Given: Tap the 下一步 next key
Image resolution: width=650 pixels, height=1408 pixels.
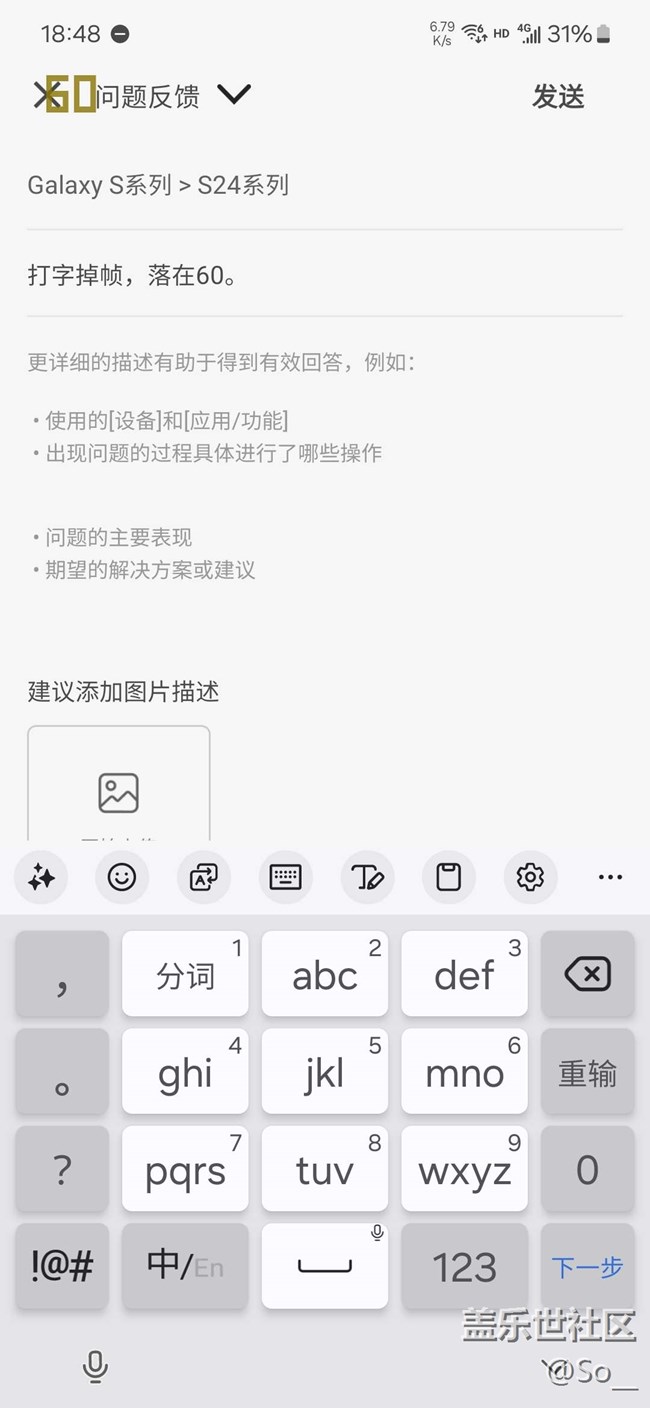Looking at the screenshot, I should pos(588,1267).
